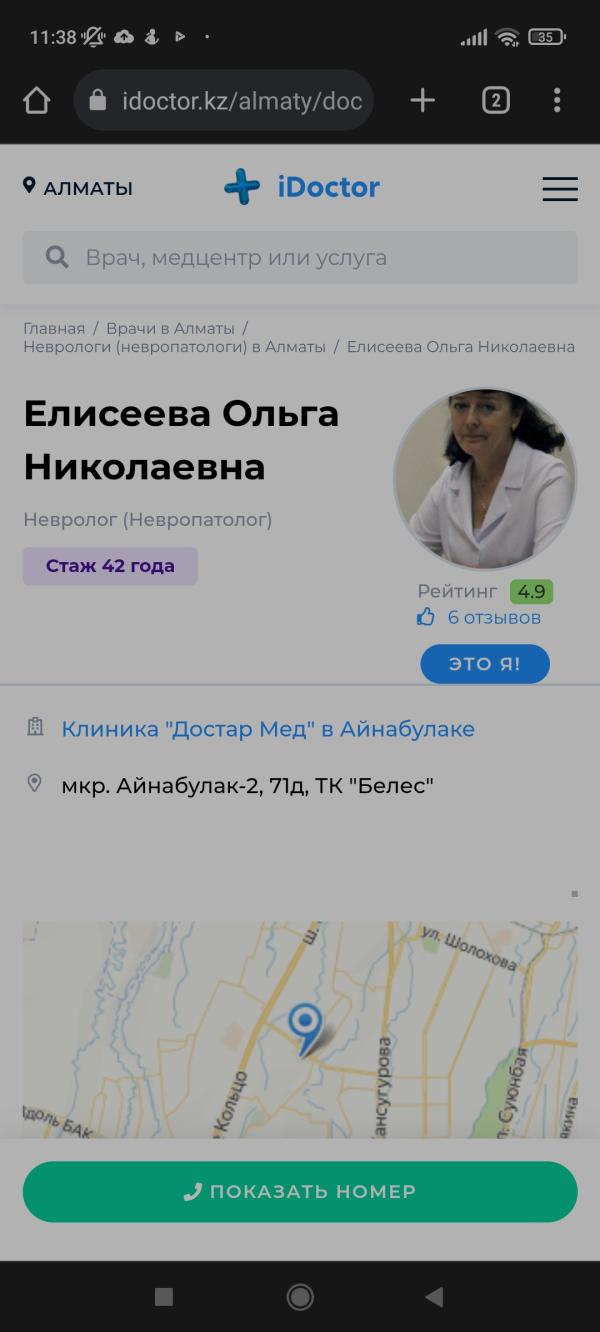Tap the ЭТО Я! button
This screenshot has width=600, height=1332.
485,664
